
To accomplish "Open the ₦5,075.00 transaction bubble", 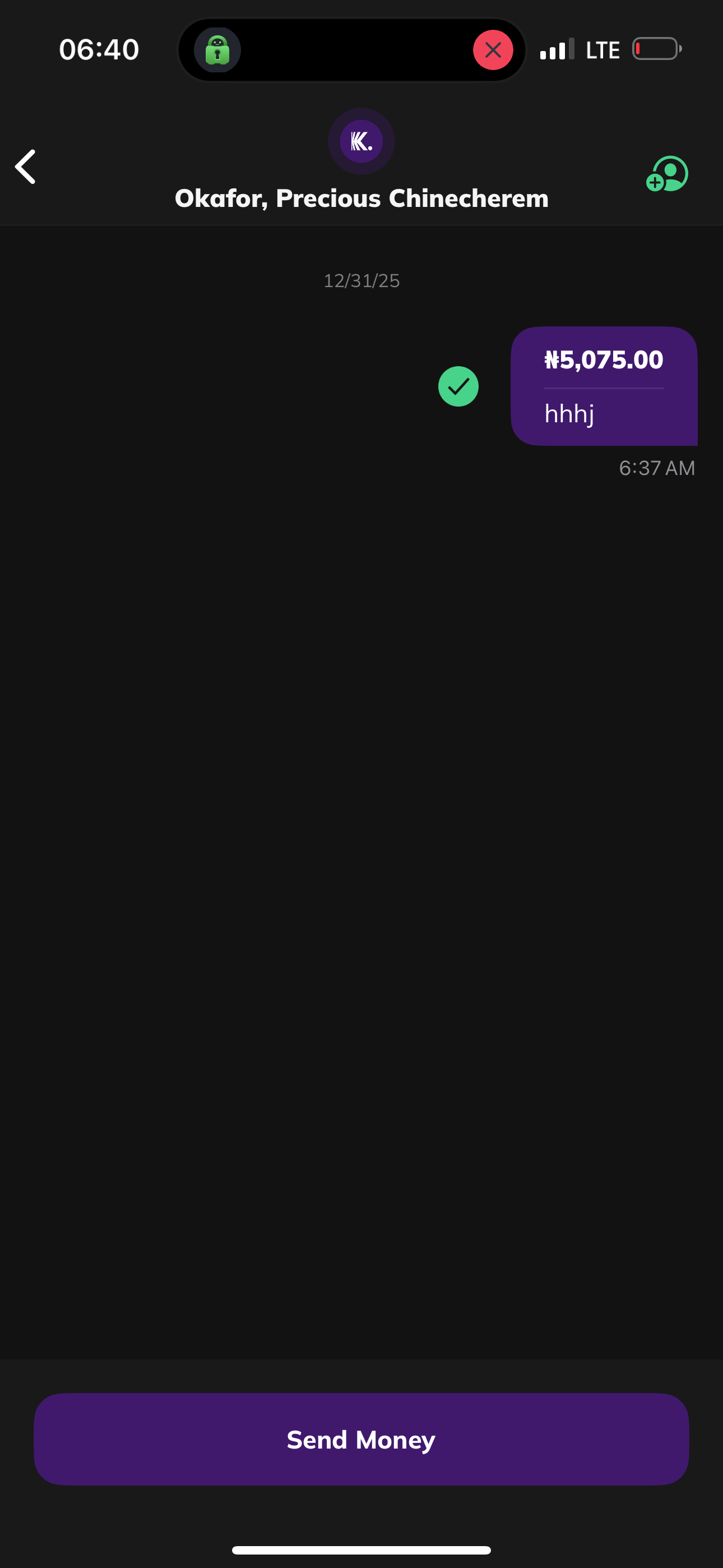I will click(603, 386).
